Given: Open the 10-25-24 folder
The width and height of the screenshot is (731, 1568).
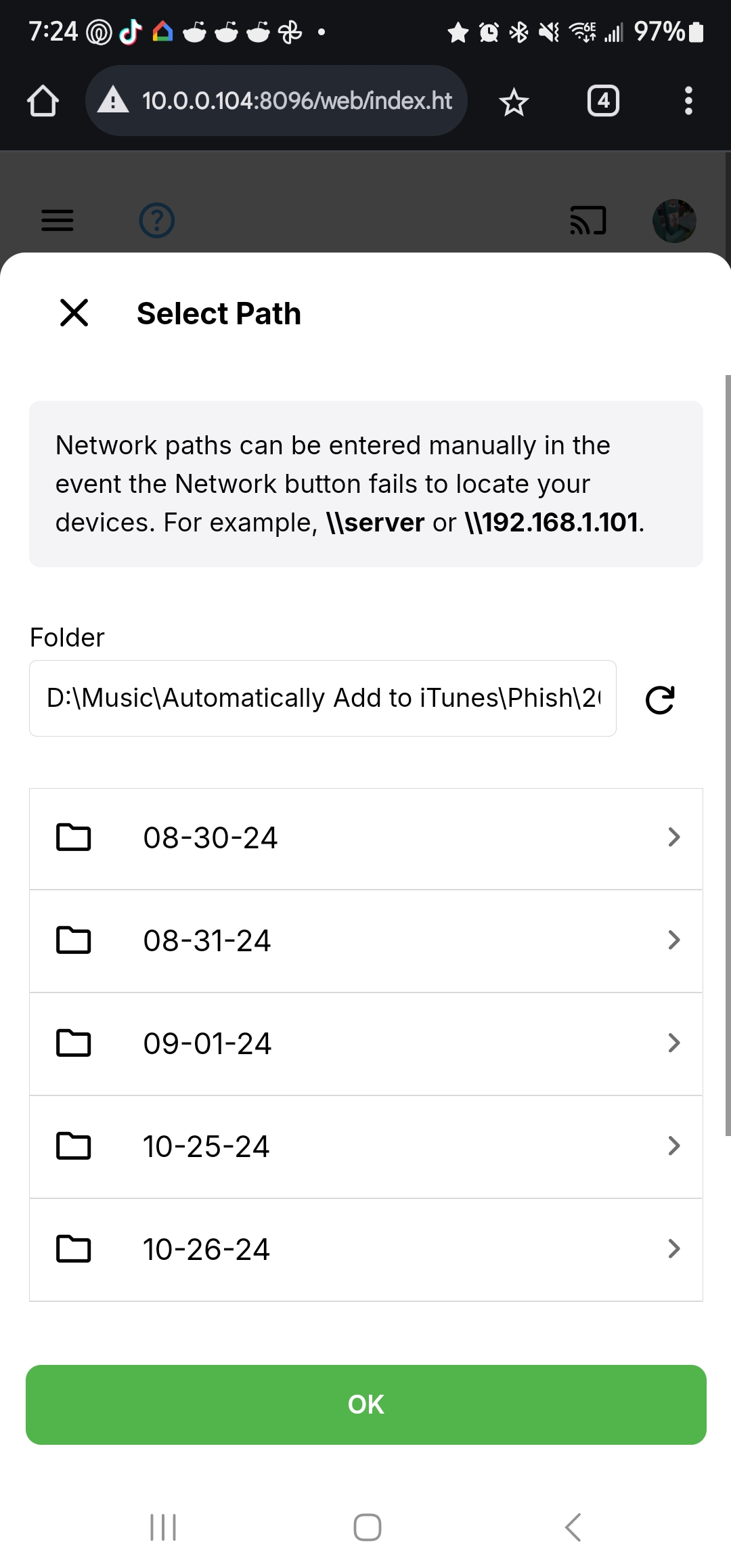Looking at the screenshot, I should coord(365,1147).
